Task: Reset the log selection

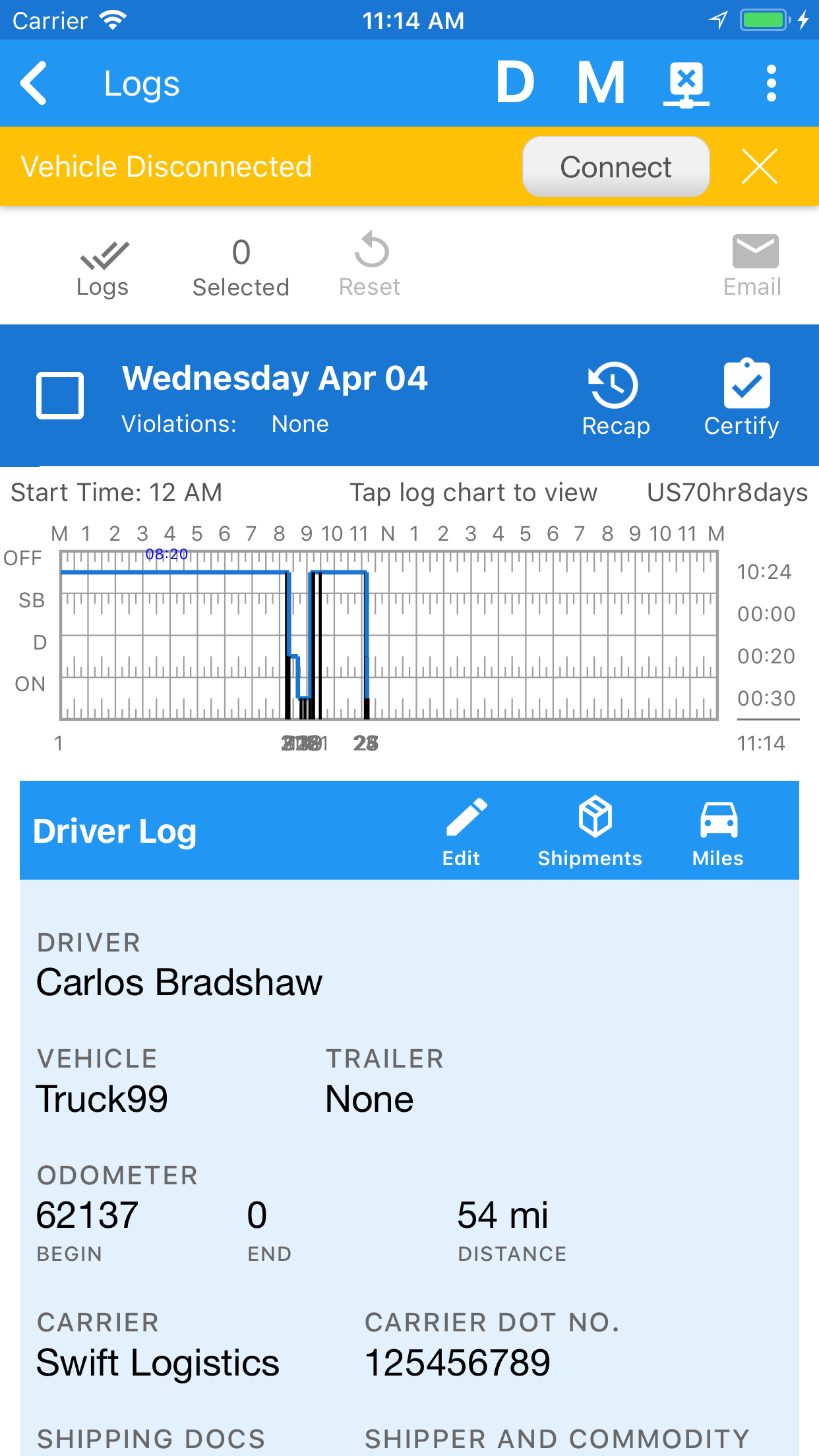Action: pos(370,265)
